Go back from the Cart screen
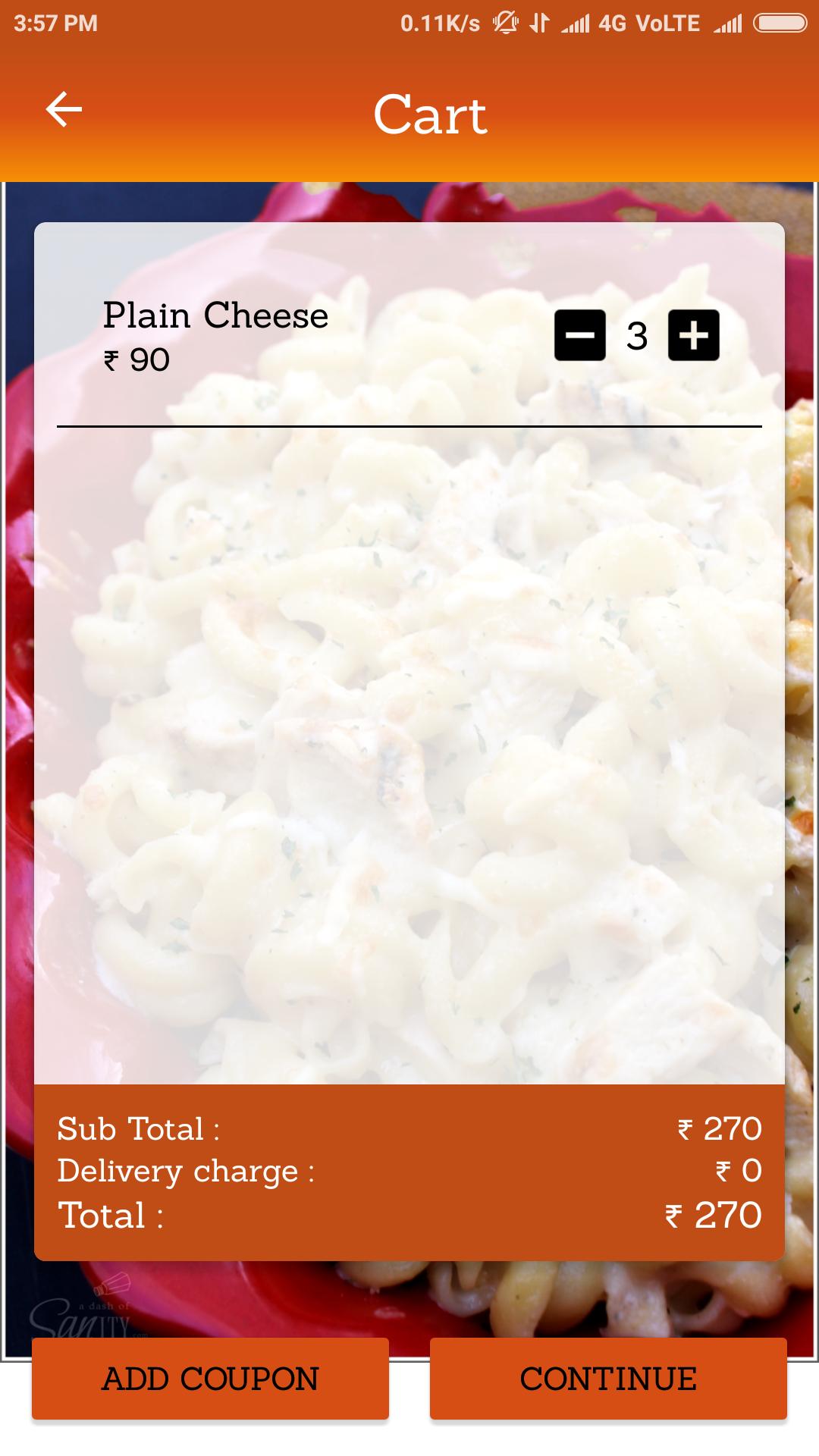 64,110
